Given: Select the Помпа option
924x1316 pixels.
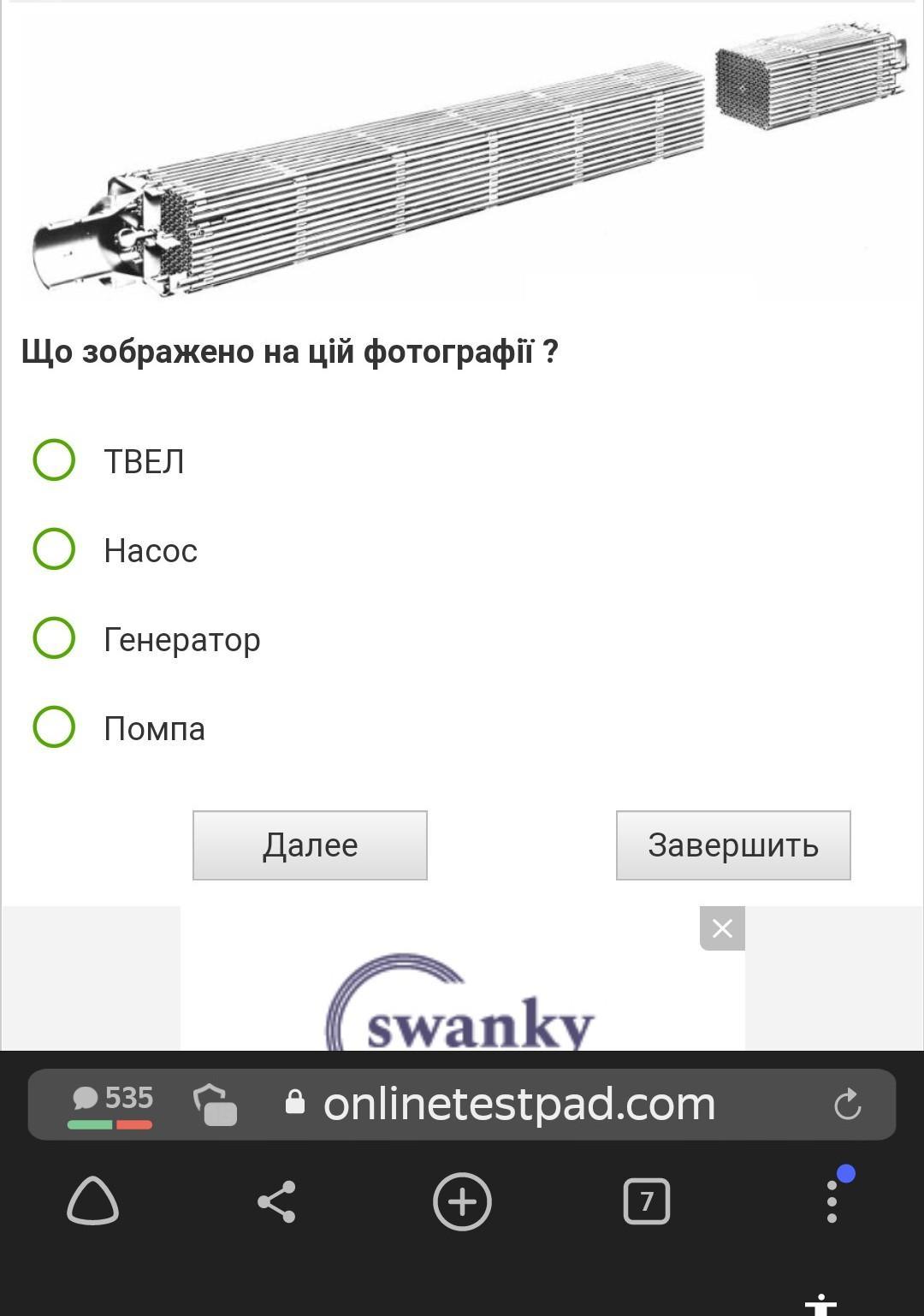Looking at the screenshot, I should coord(54,727).
